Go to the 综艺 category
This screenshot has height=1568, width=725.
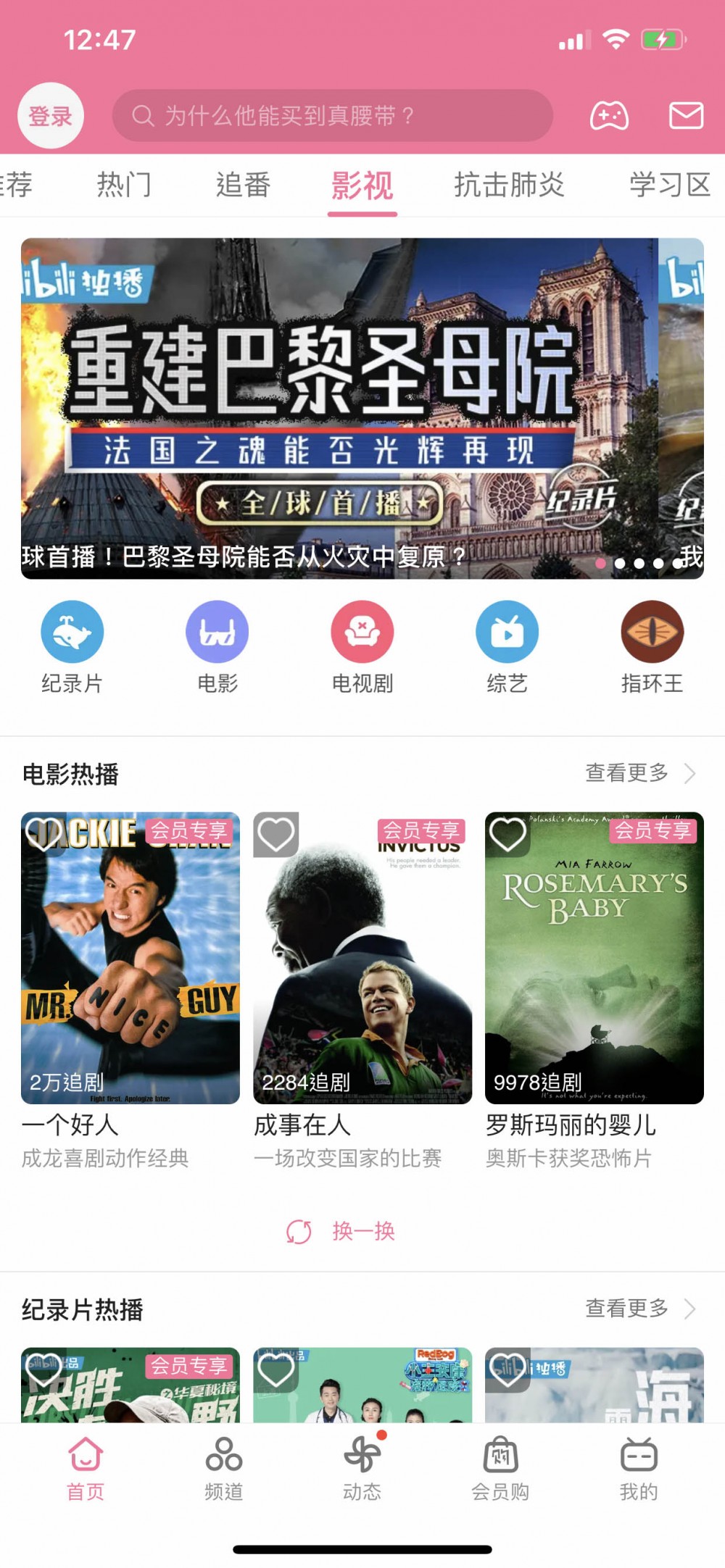(507, 646)
